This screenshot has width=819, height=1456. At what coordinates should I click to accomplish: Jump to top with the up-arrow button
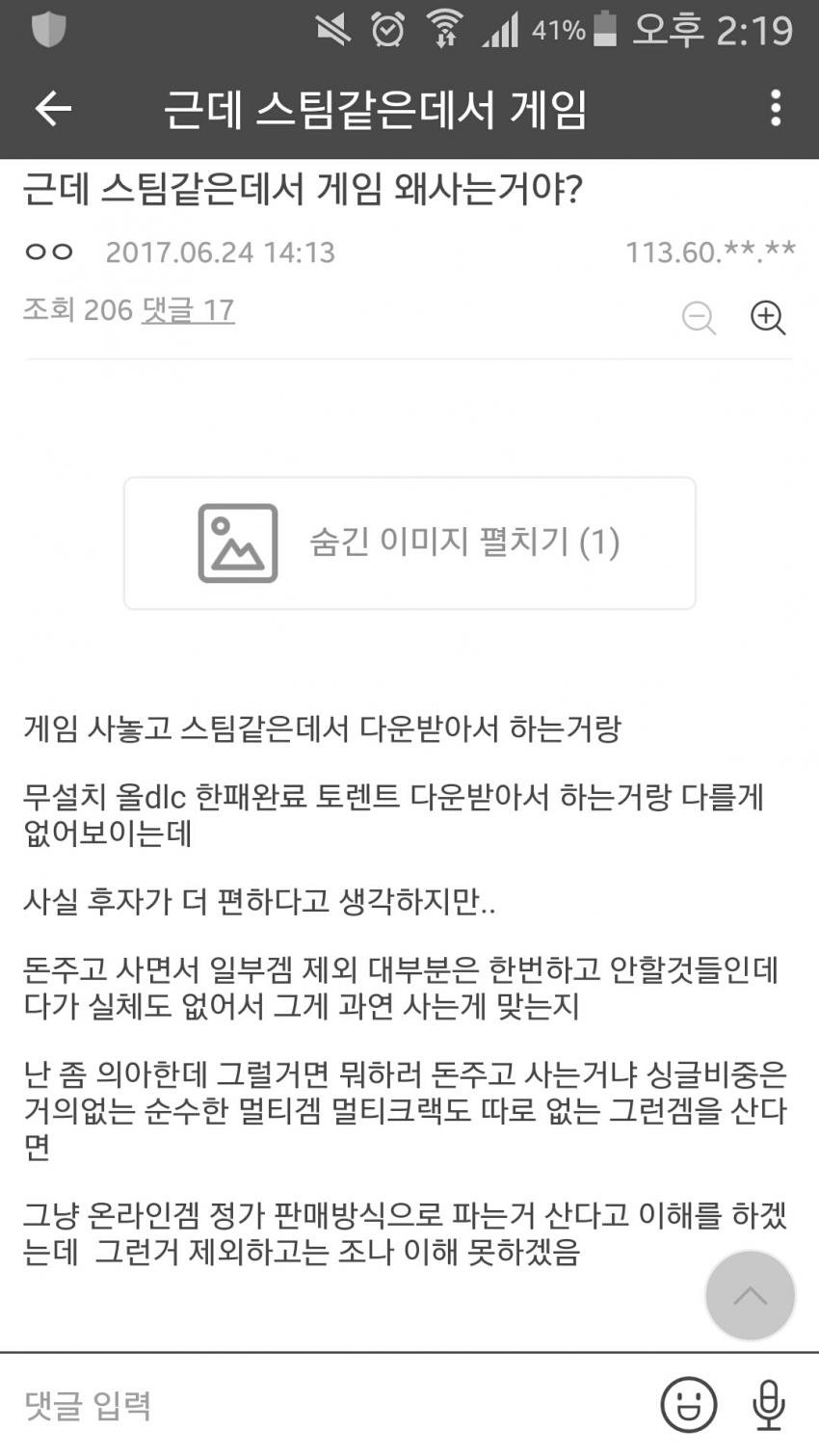click(750, 1296)
